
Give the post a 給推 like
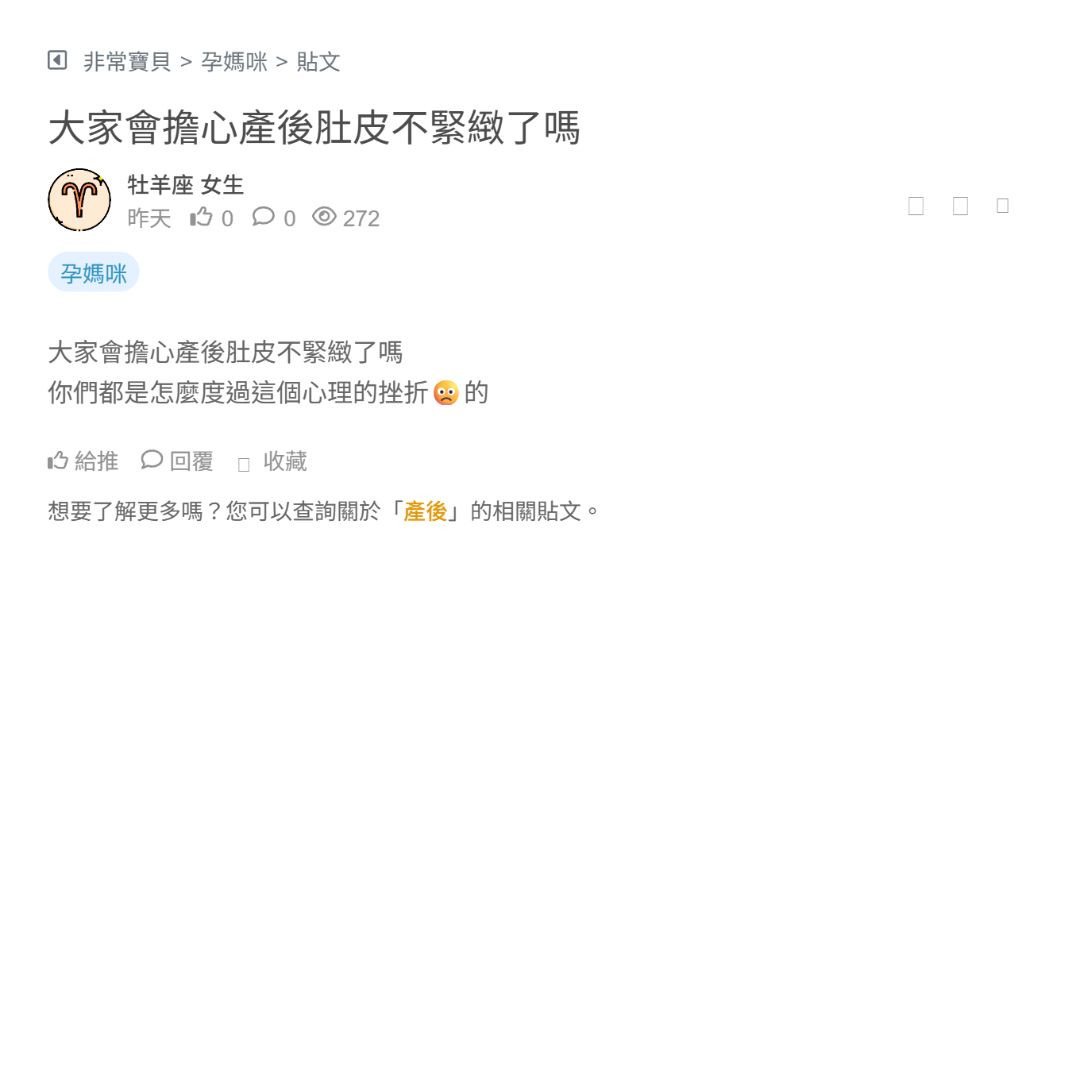(x=83, y=461)
